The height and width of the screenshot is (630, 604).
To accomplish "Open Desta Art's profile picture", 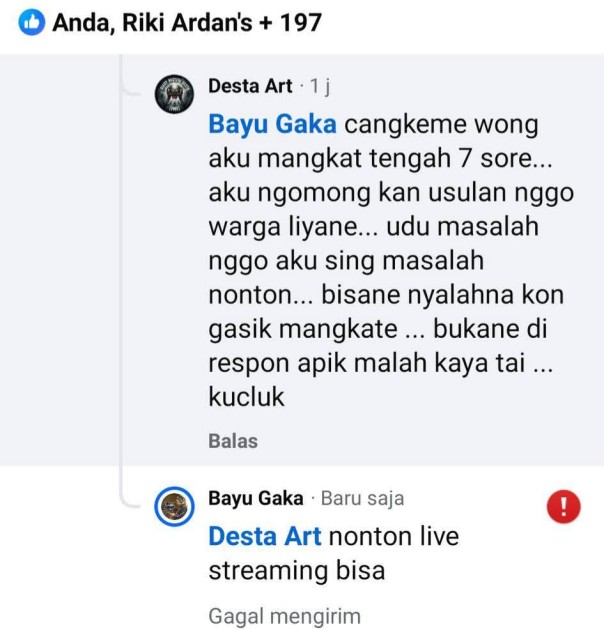I will [x=173, y=96].
